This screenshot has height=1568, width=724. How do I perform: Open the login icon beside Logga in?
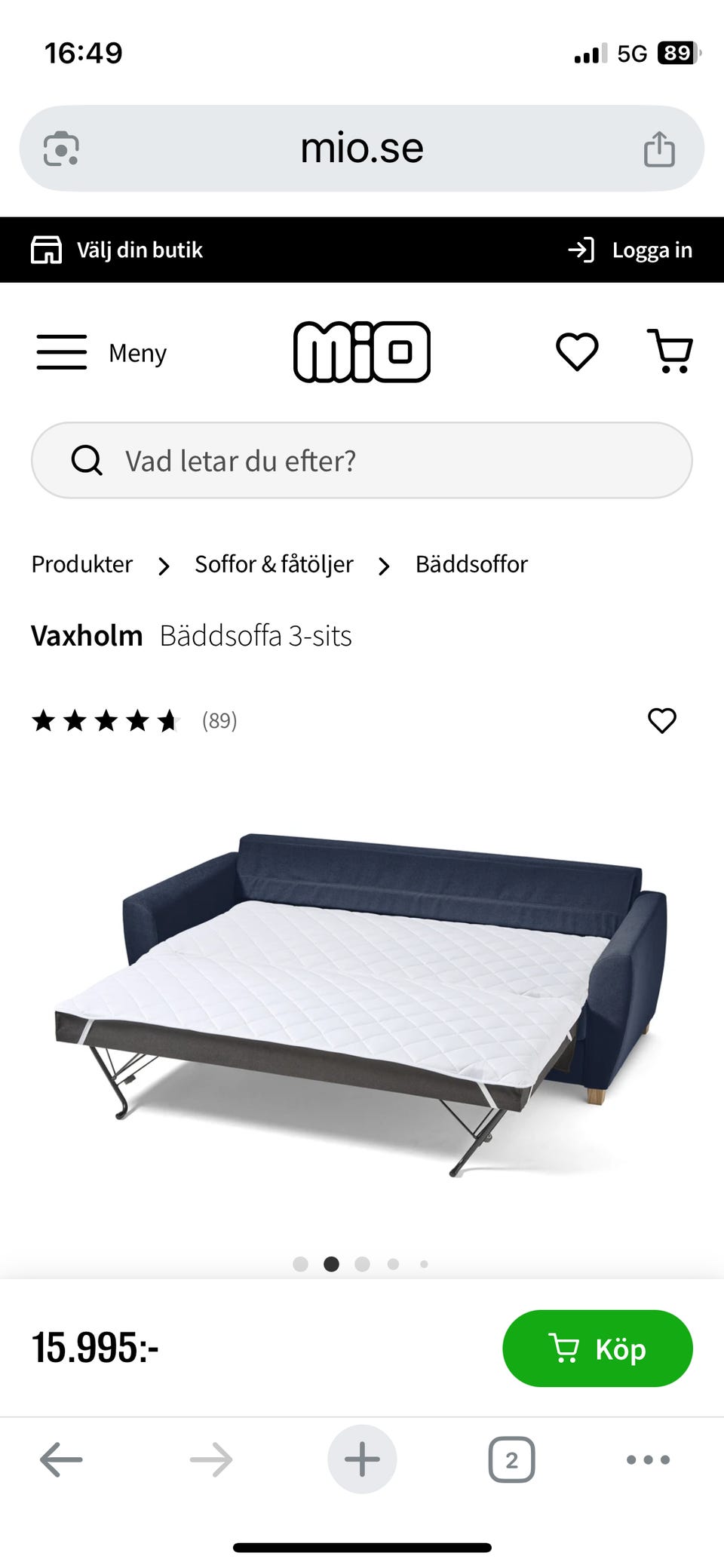(x=581, y=250)
